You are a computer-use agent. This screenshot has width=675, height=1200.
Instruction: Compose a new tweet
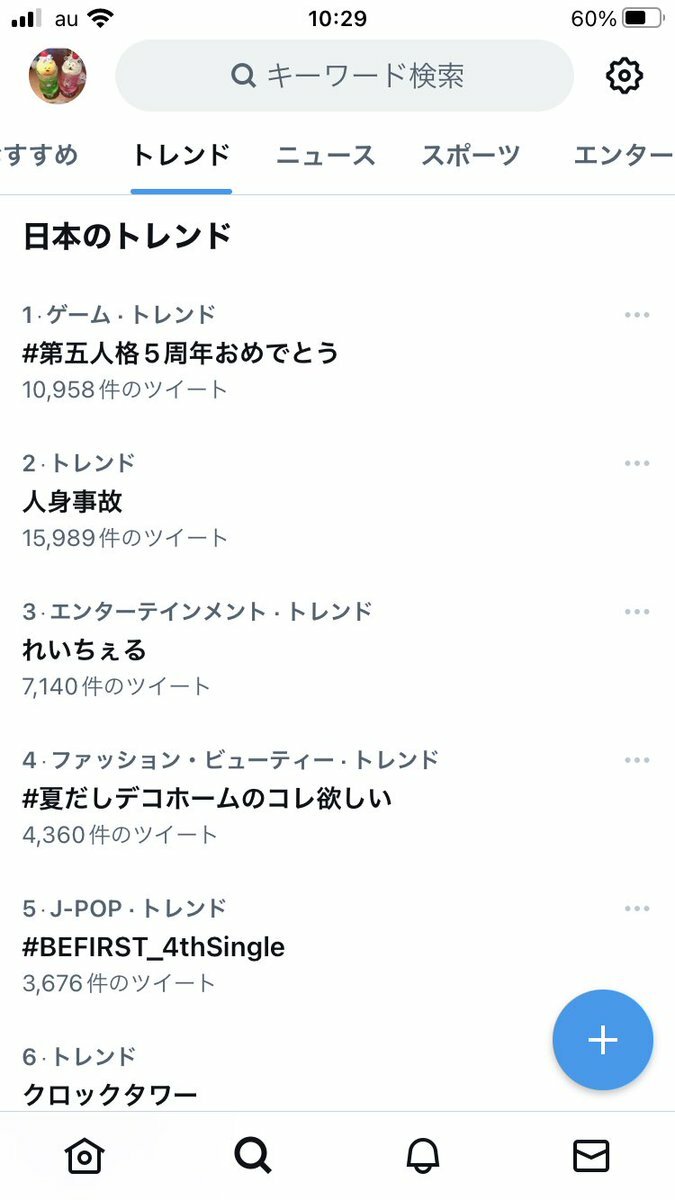(602, 1040)
